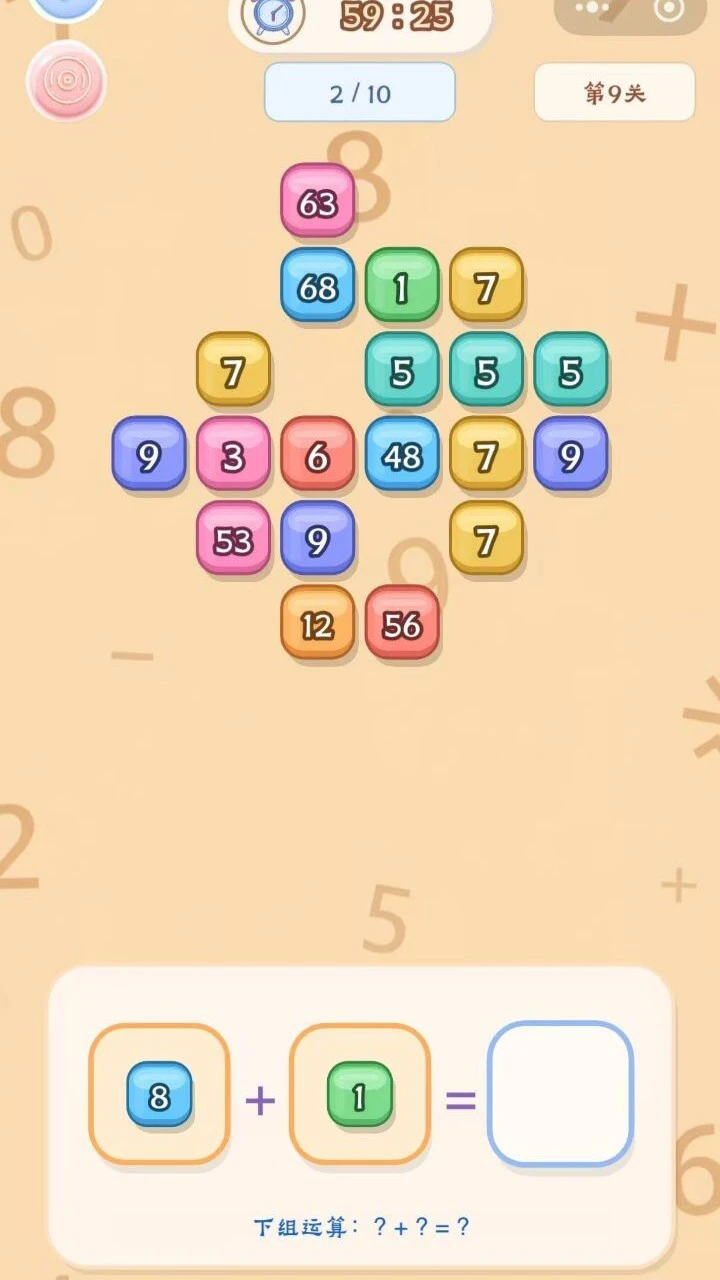Image resolution: width=720 pixels, height=1280 pixels.
Task: Select the pink 63 number tile
Action: point(318,201)
